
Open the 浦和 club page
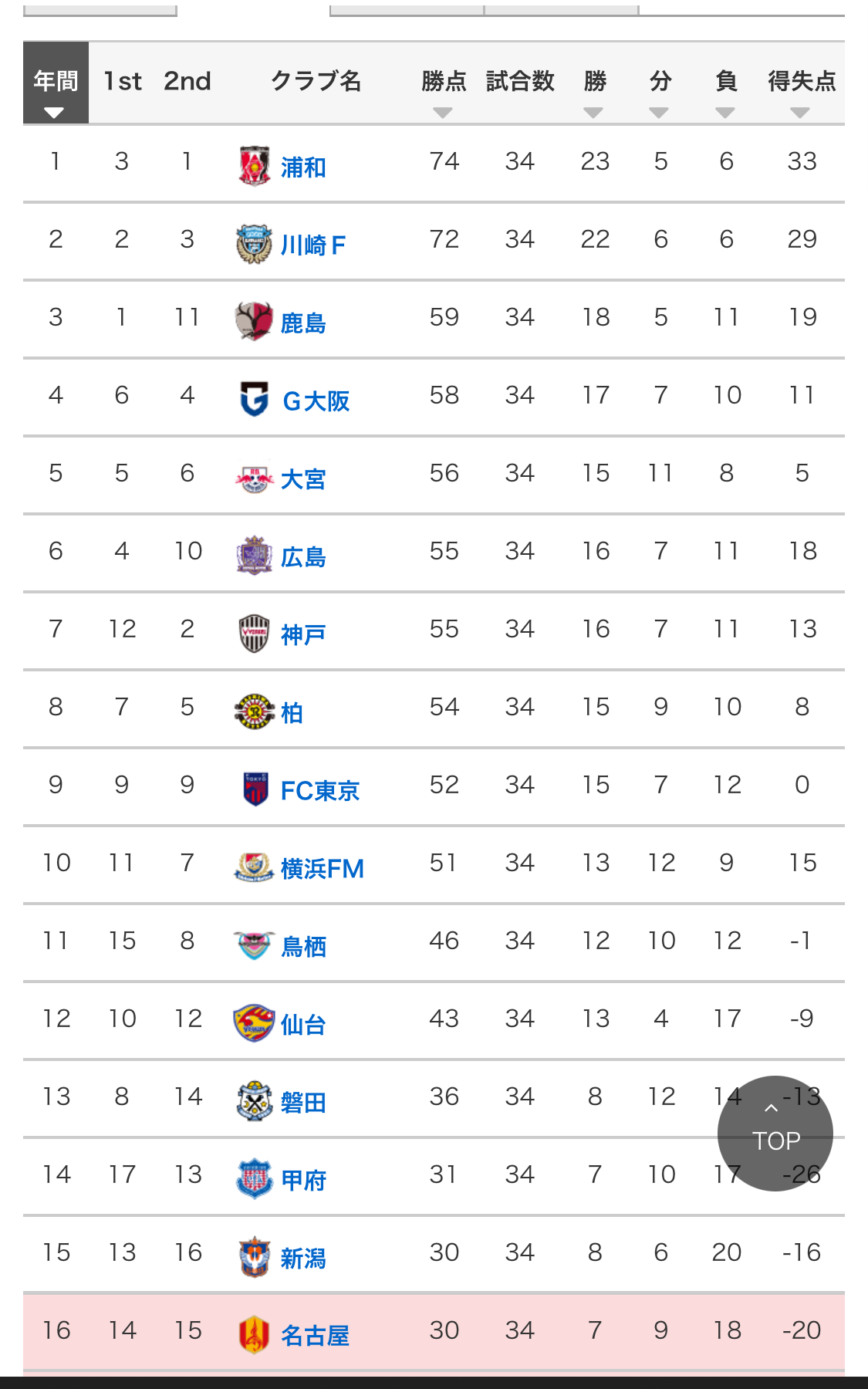302,167
